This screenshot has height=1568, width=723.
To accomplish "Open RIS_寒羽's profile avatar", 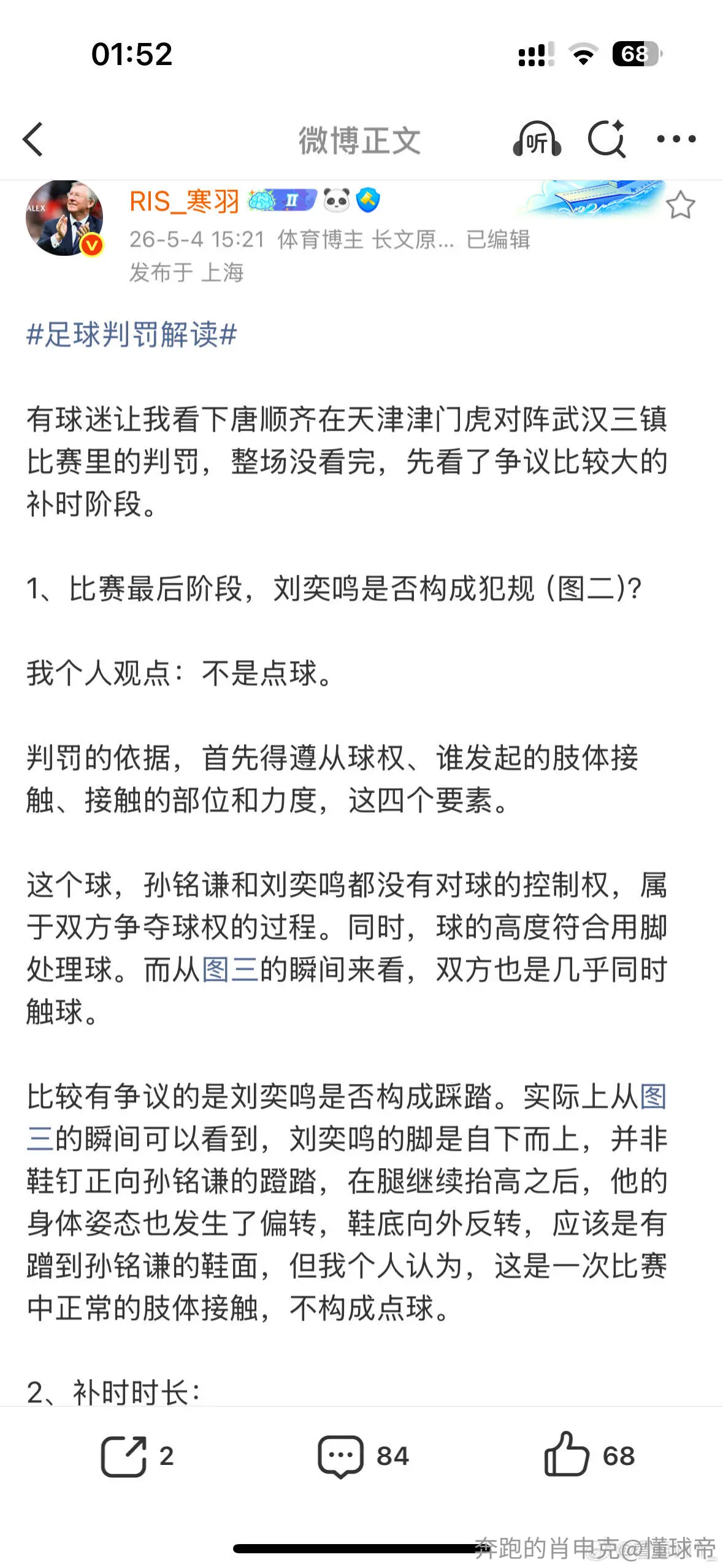I will pos(64,218).
